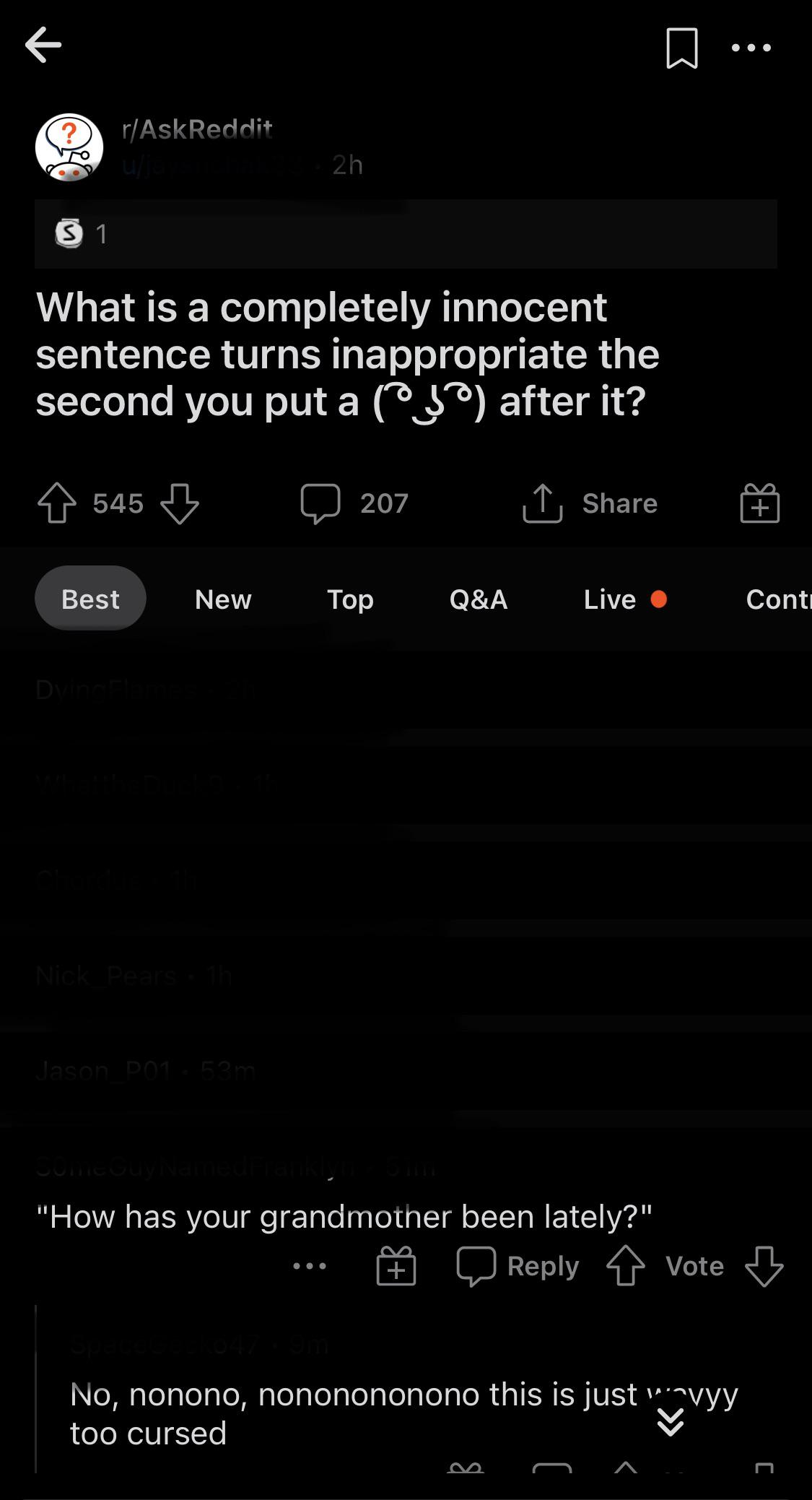Share this post
The height and width of the screenshot is (1500, 812).
[590, 503]
